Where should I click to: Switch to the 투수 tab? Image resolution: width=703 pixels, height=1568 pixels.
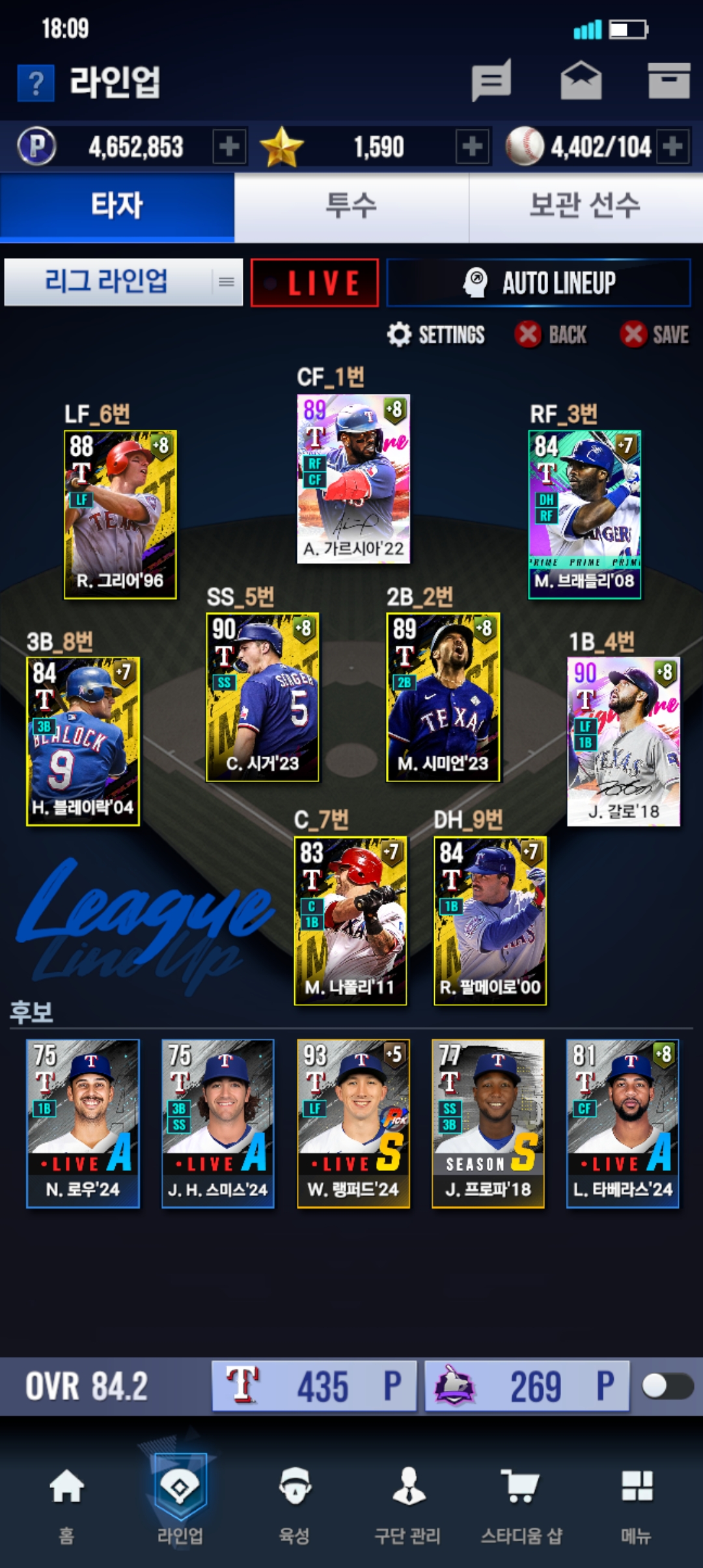pyautogui.click(x=351, y=206)
